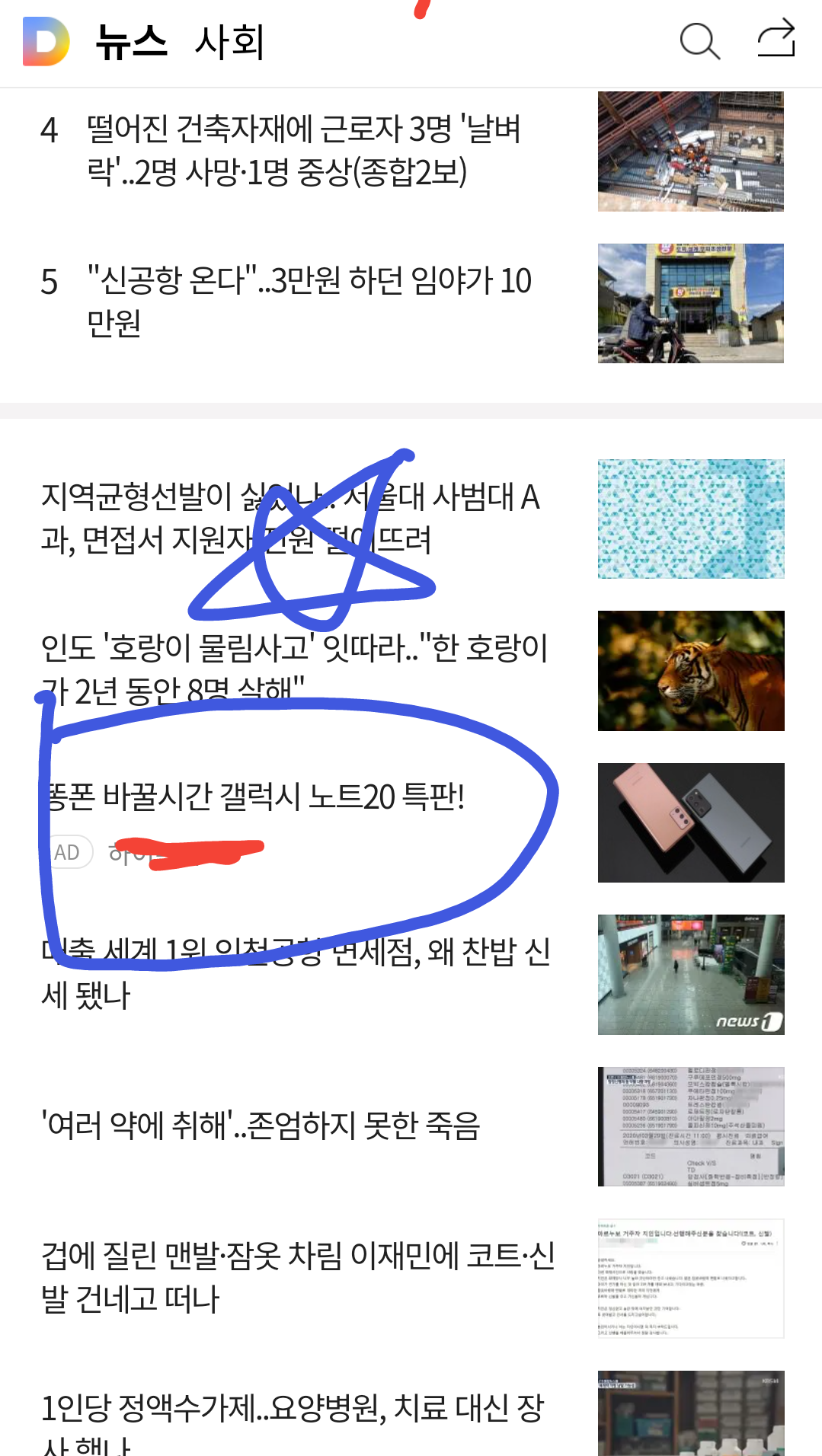Read 1인당 정액수가제 요양병원 article

[x=293, y=1416]
